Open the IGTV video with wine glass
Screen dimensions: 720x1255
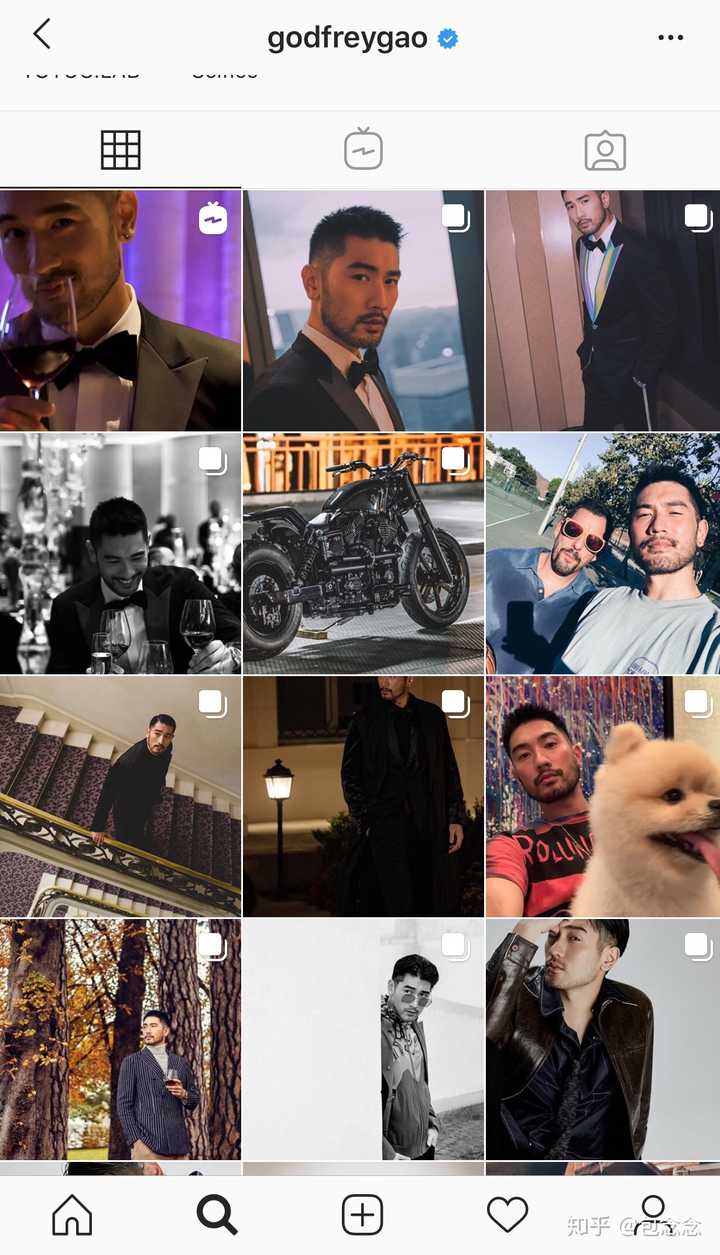(120, 311)
